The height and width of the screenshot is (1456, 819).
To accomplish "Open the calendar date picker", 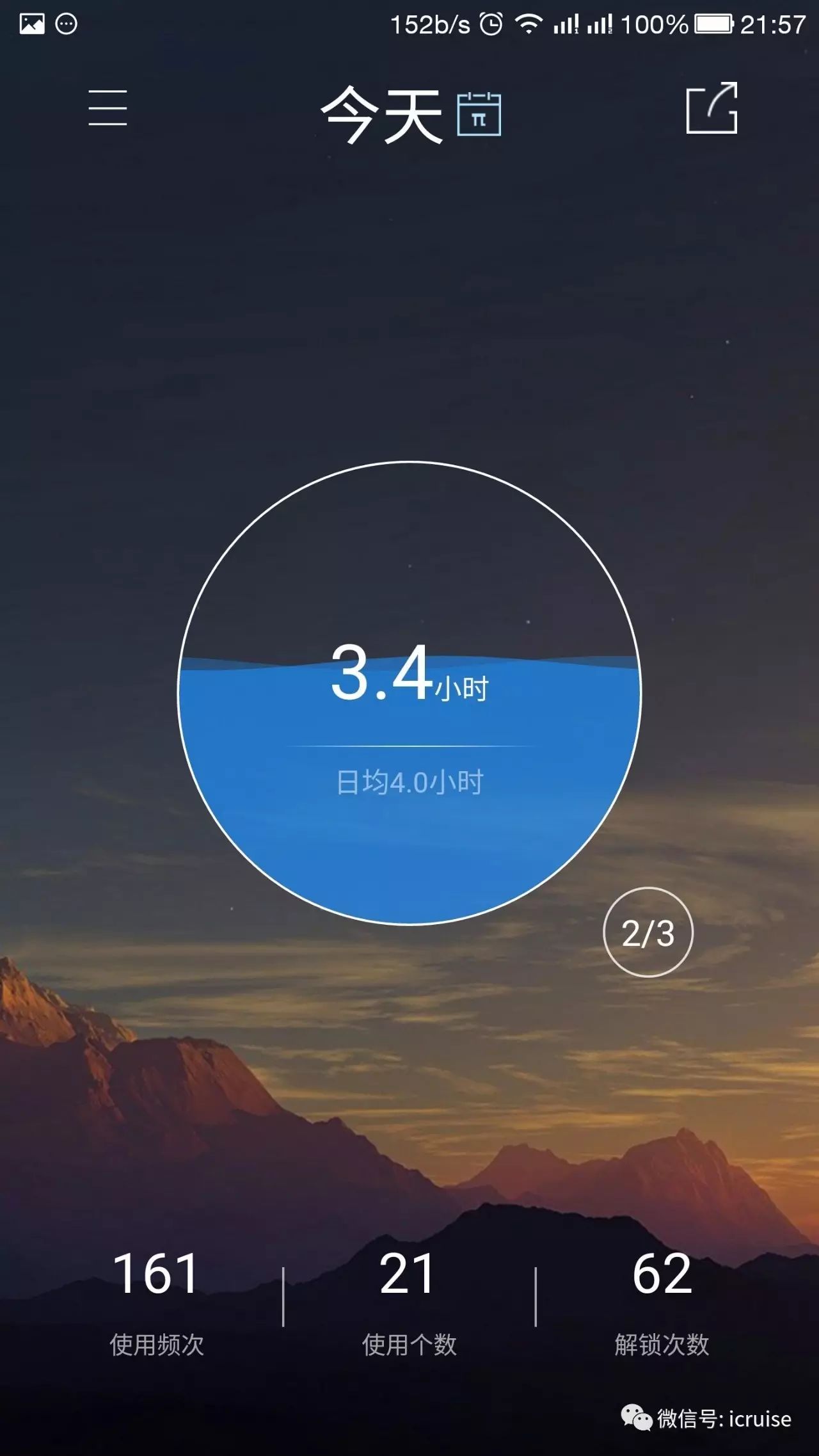I will tap(479, 115).
